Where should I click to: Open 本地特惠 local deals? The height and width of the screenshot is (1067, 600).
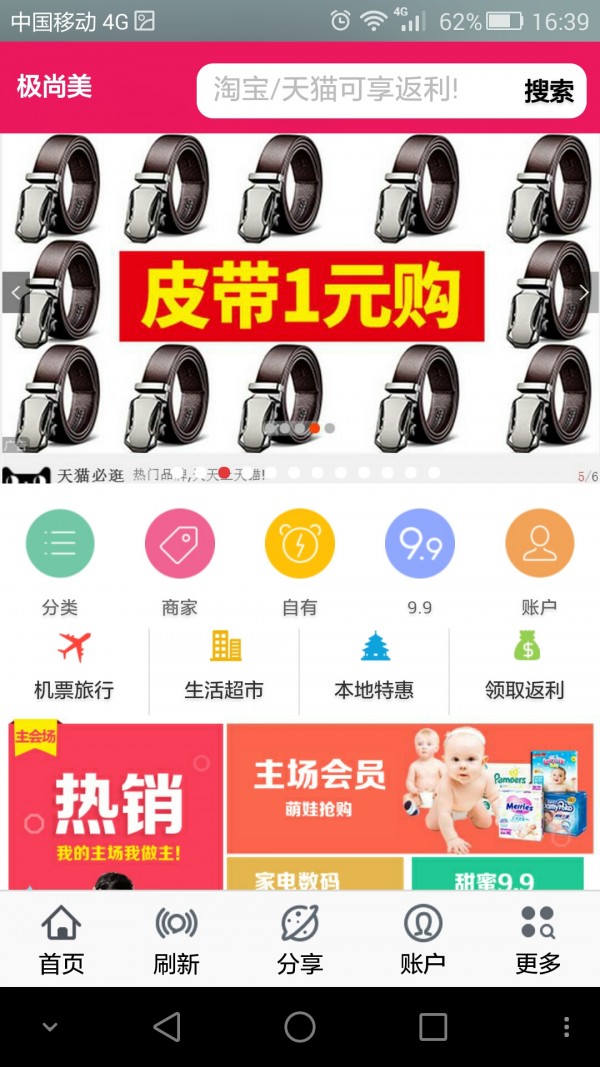(x=374, y=668)
